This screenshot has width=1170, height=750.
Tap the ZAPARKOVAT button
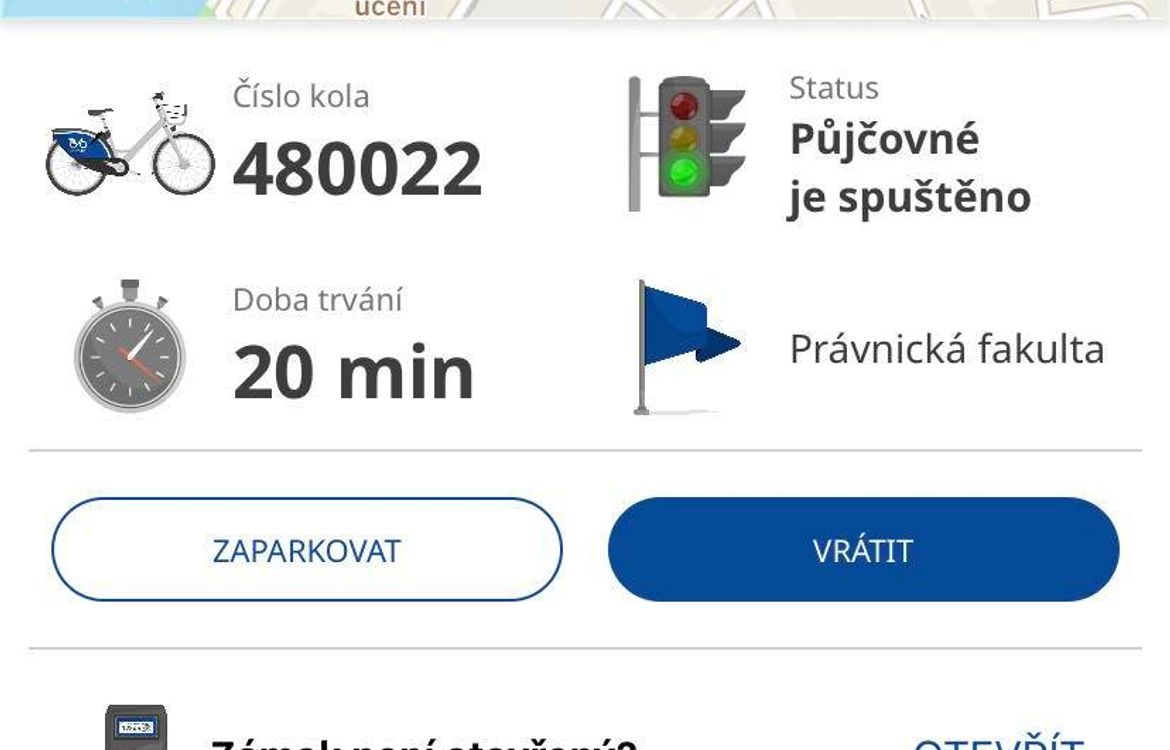[306, 550]
